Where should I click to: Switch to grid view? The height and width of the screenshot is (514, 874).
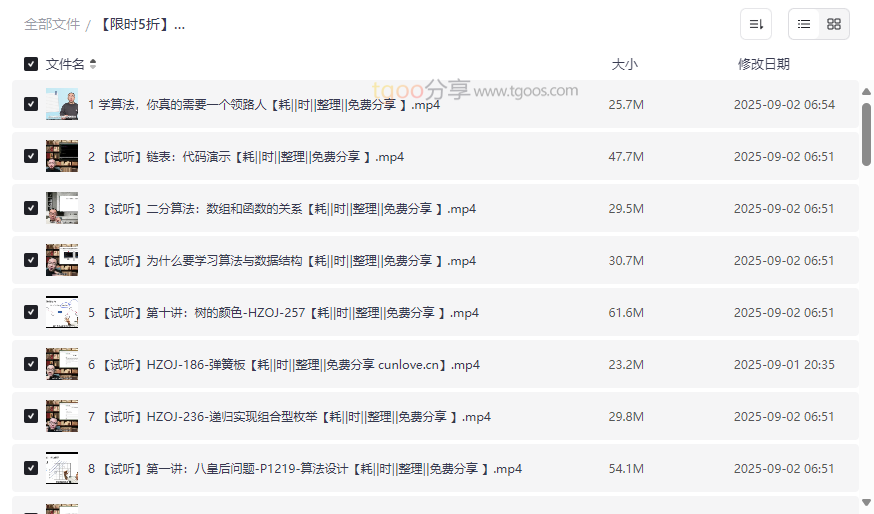pyautogui.click(x=834, y=24)
